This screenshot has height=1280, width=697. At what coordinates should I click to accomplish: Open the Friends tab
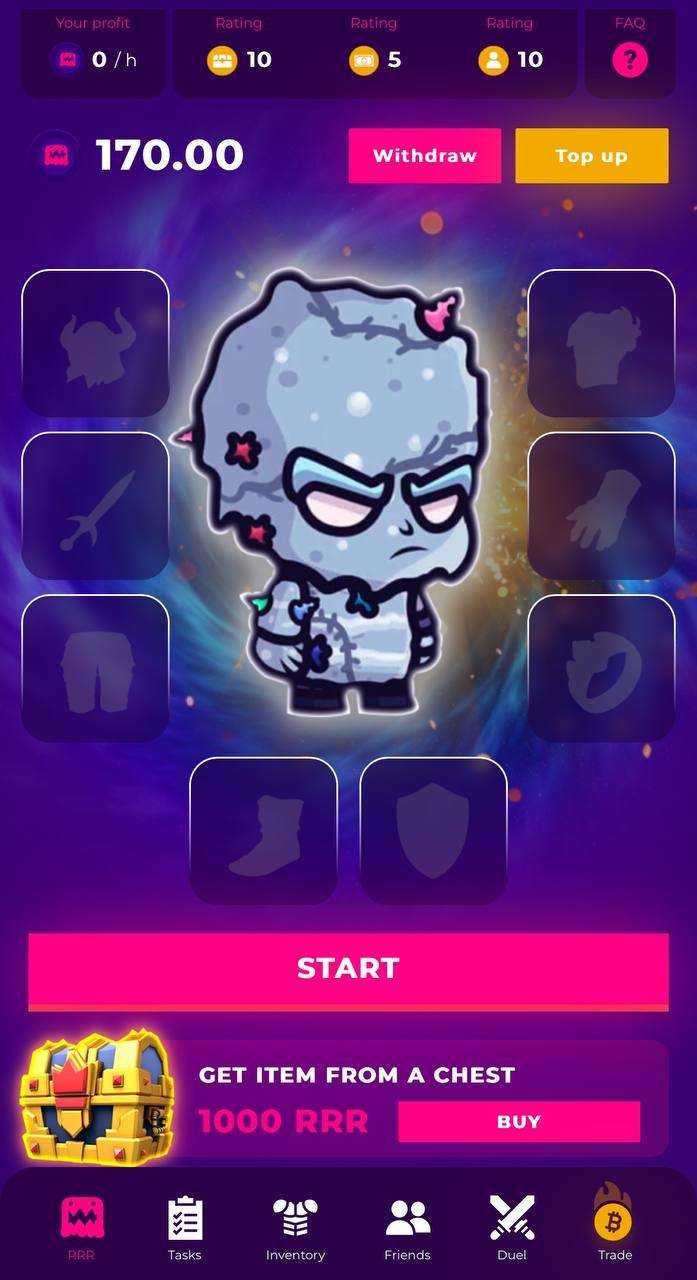[x=407, y=1228]
